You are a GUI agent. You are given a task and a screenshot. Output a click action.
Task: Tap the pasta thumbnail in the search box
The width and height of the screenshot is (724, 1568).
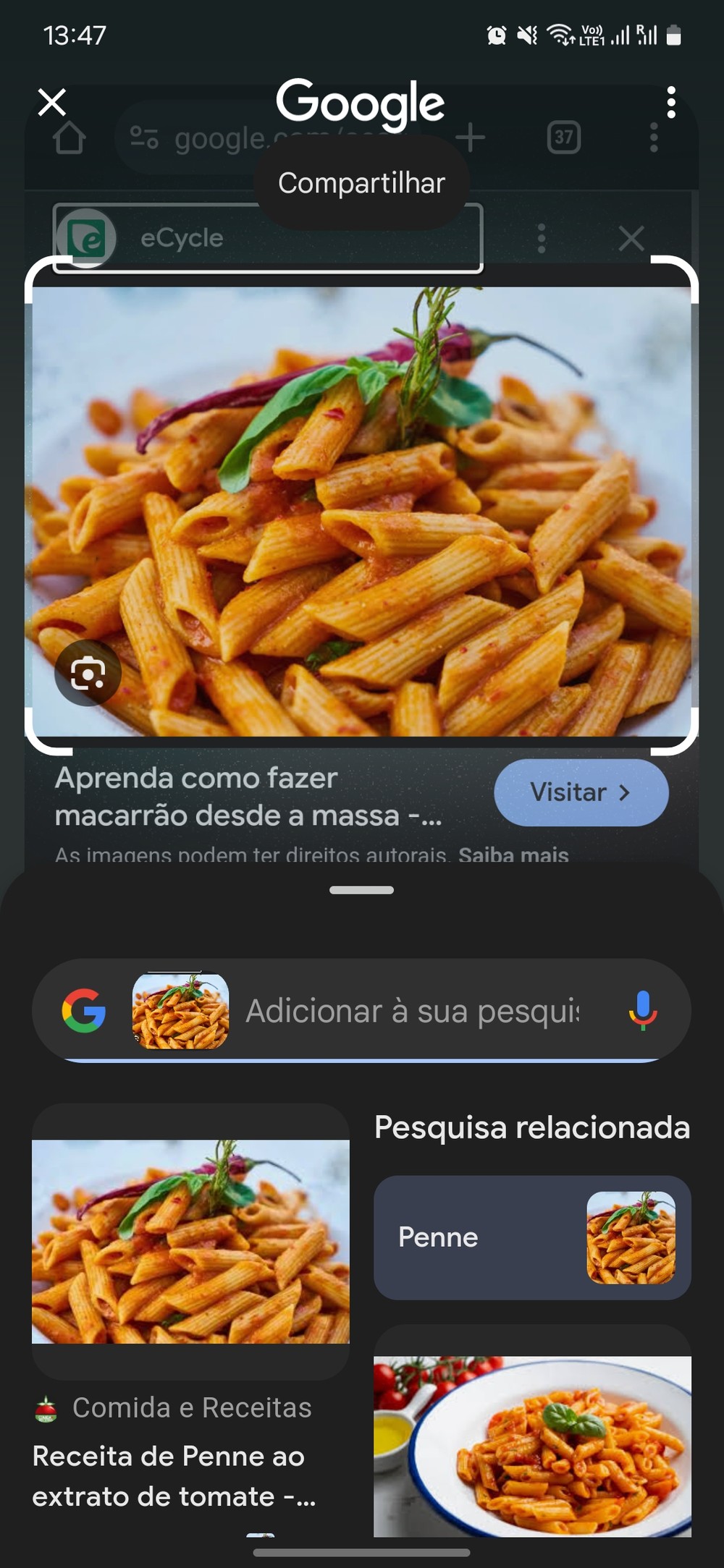(x=180, y=1011)
